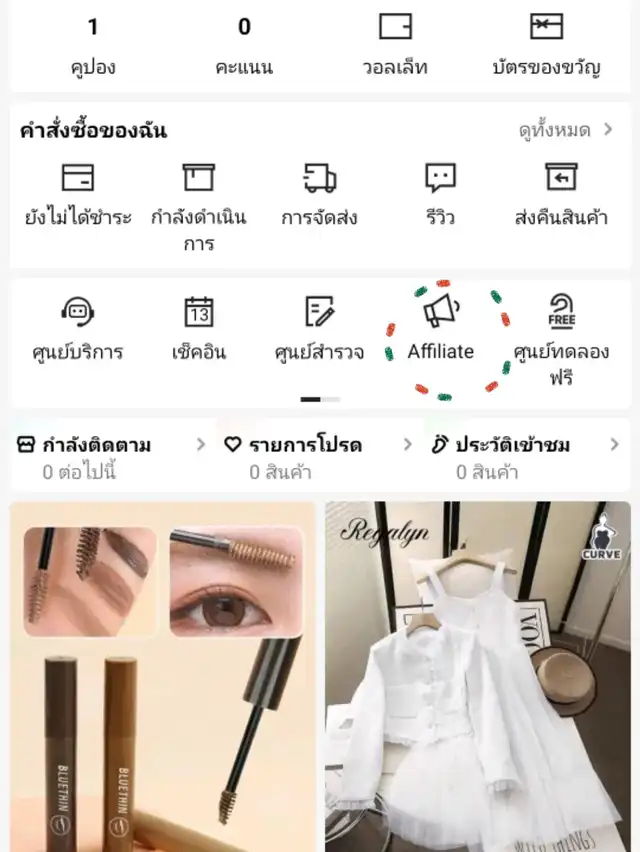Check shipped orders (การจัดส่ง)
This screenshot has width=640, height=852.
click(x=320, y=195)
